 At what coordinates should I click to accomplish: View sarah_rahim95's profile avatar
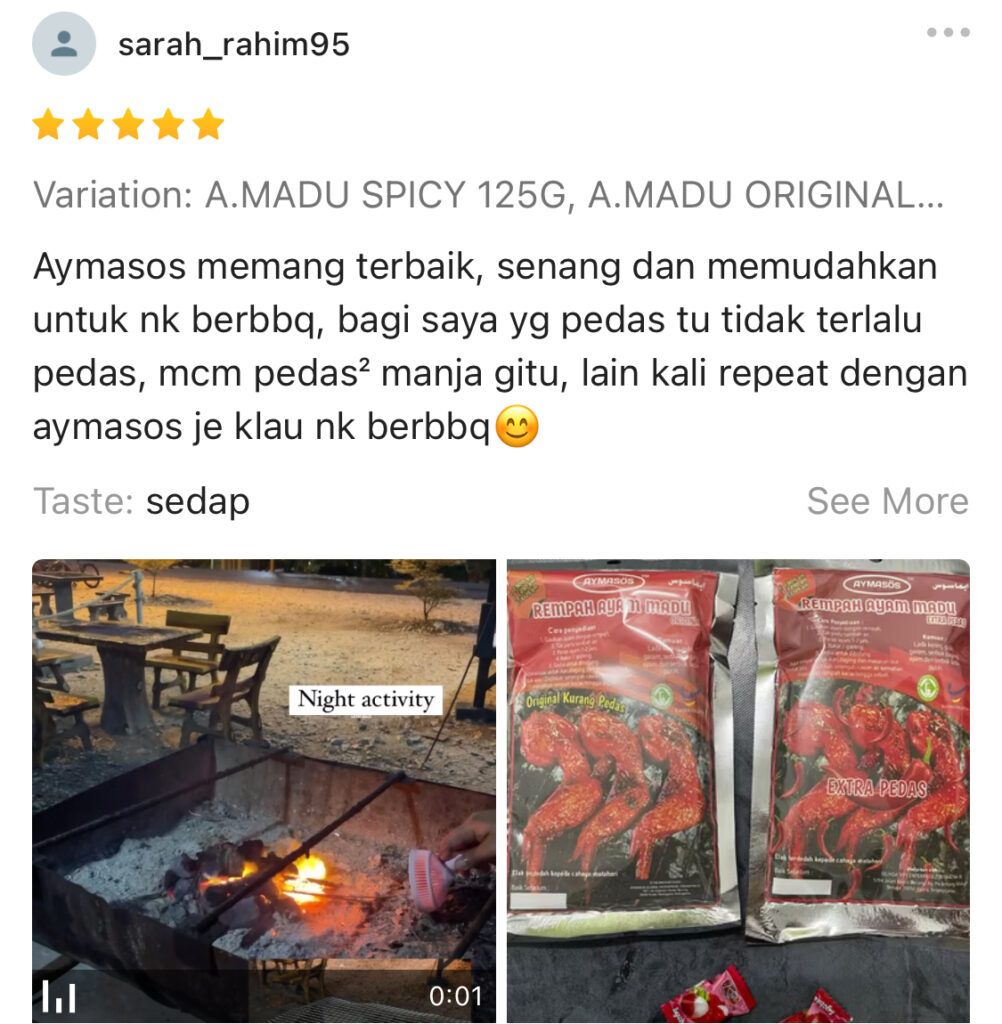64,44
